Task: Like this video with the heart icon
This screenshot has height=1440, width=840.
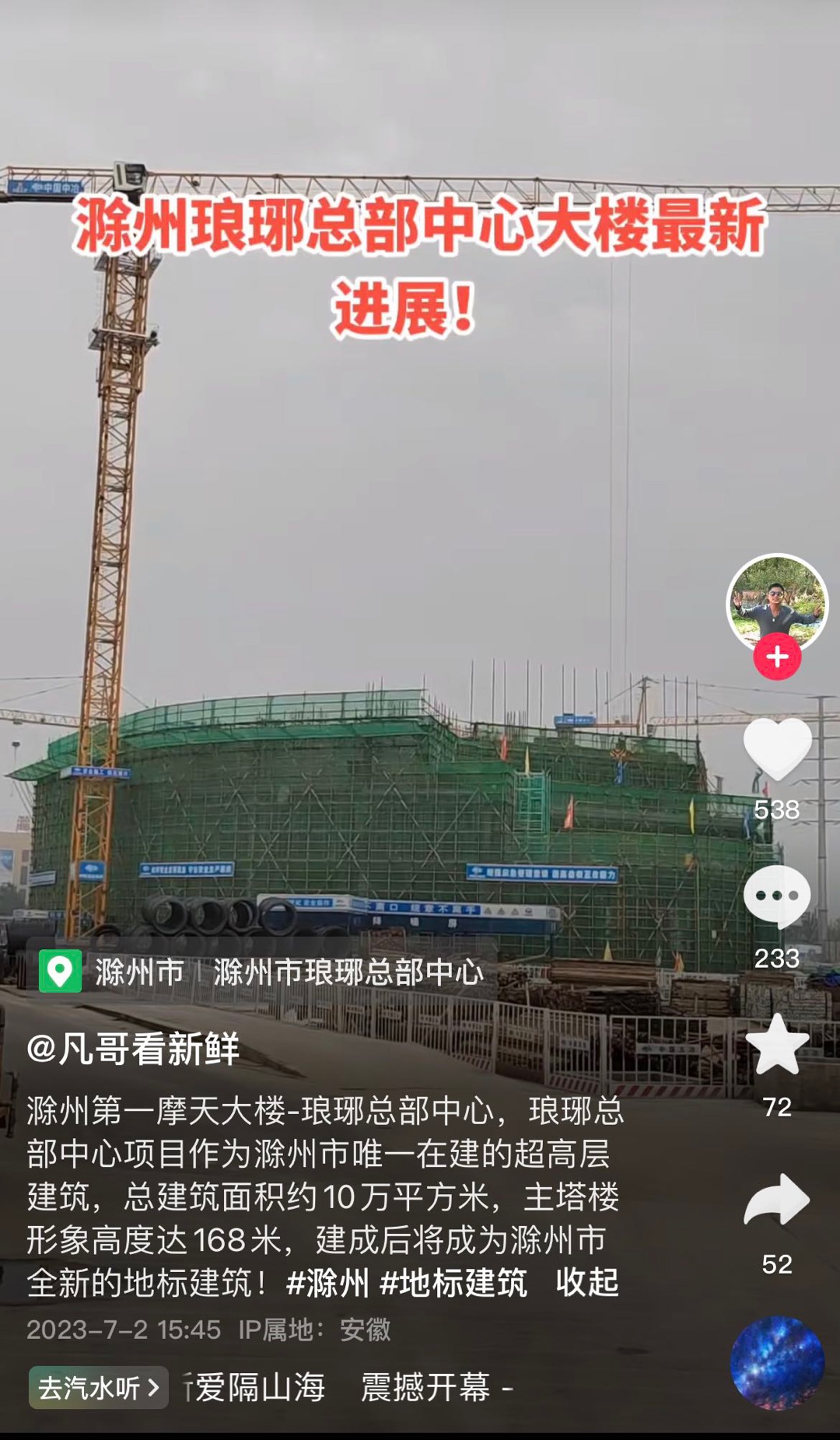Action: click(777, 748)
